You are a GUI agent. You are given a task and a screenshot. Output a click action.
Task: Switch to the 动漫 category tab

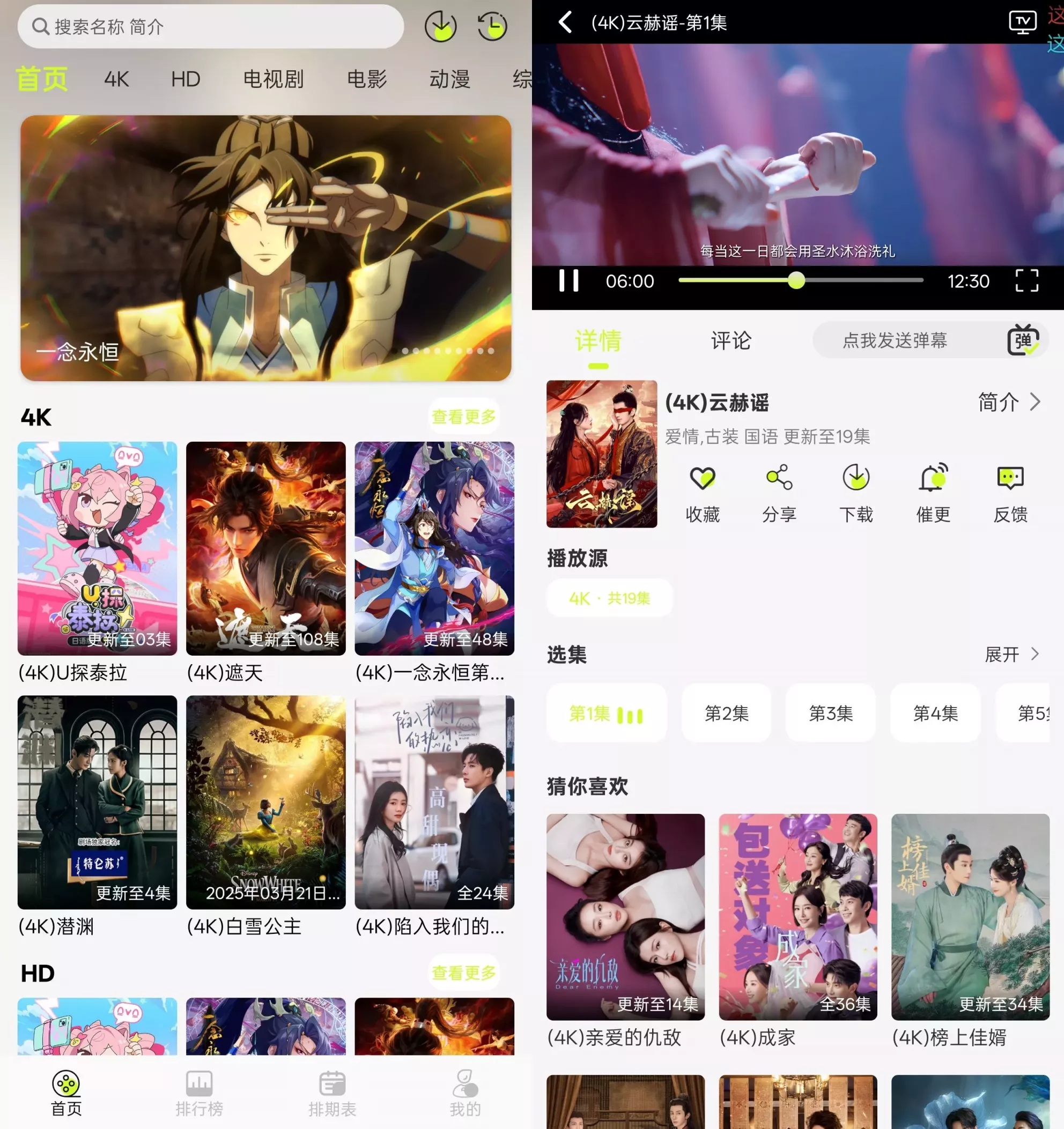449,79
